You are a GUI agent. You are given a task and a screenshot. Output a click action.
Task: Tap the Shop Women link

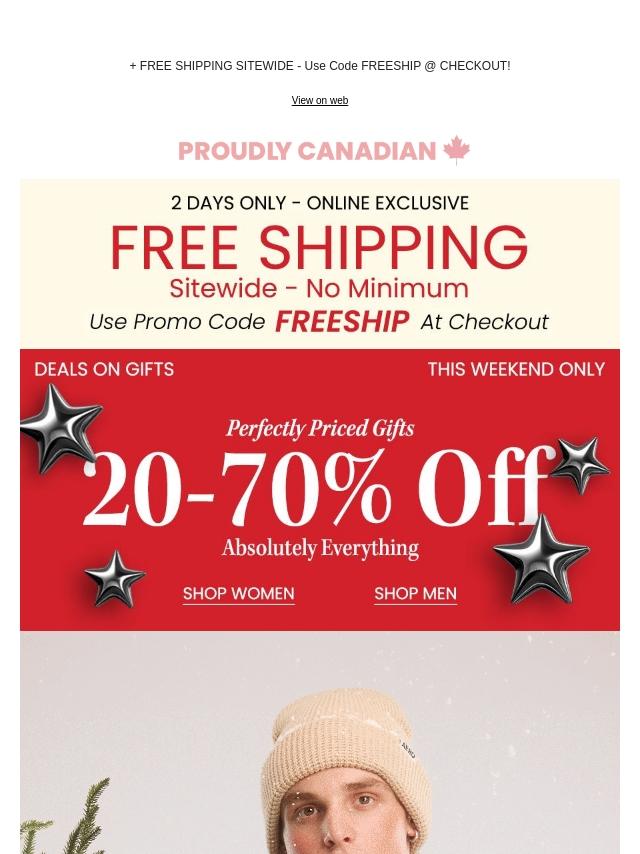[x=238, y=594]
